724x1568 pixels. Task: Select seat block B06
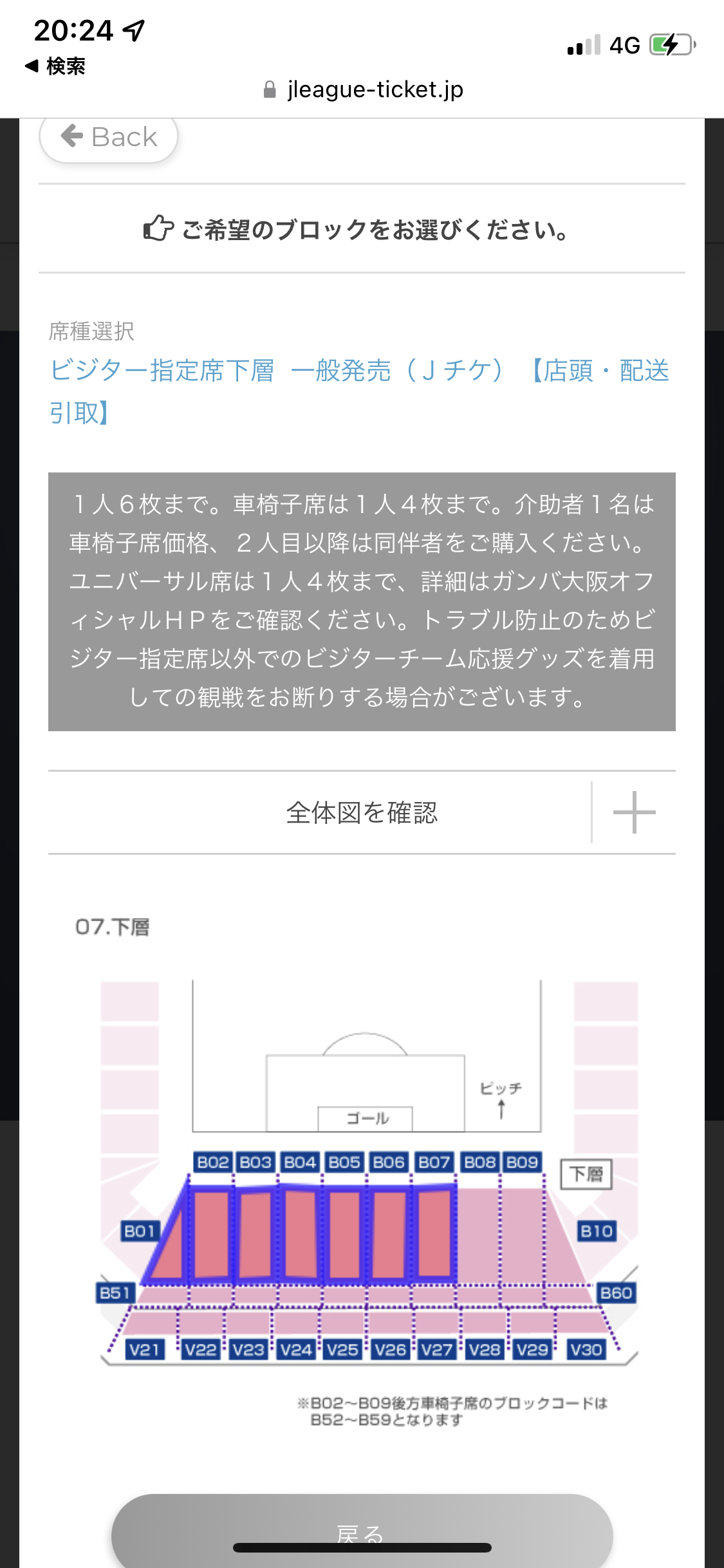(389, 1235)
